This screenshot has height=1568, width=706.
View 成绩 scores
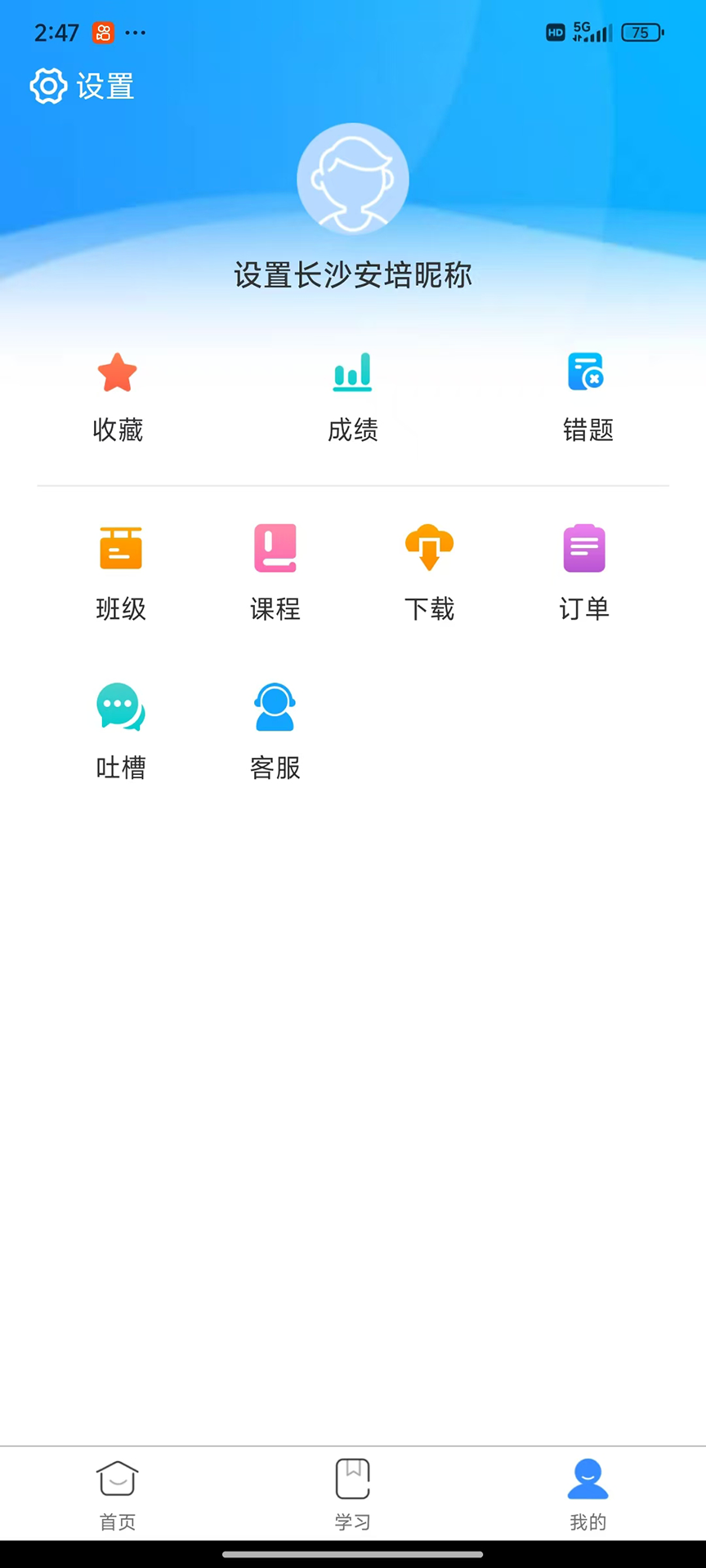[x=353, y=397]
